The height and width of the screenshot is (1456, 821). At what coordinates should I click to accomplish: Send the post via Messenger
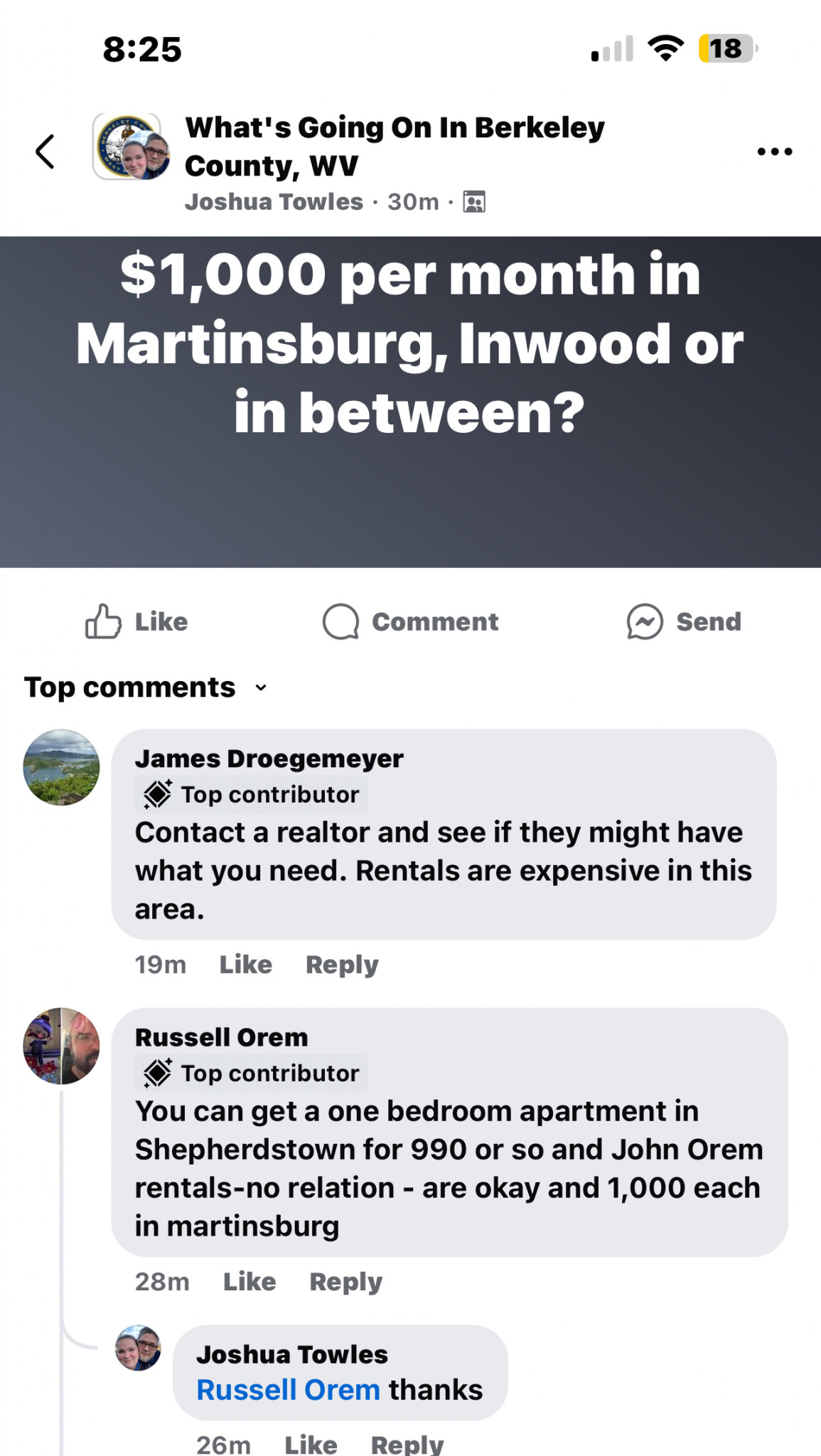click(x=684, y=621)
